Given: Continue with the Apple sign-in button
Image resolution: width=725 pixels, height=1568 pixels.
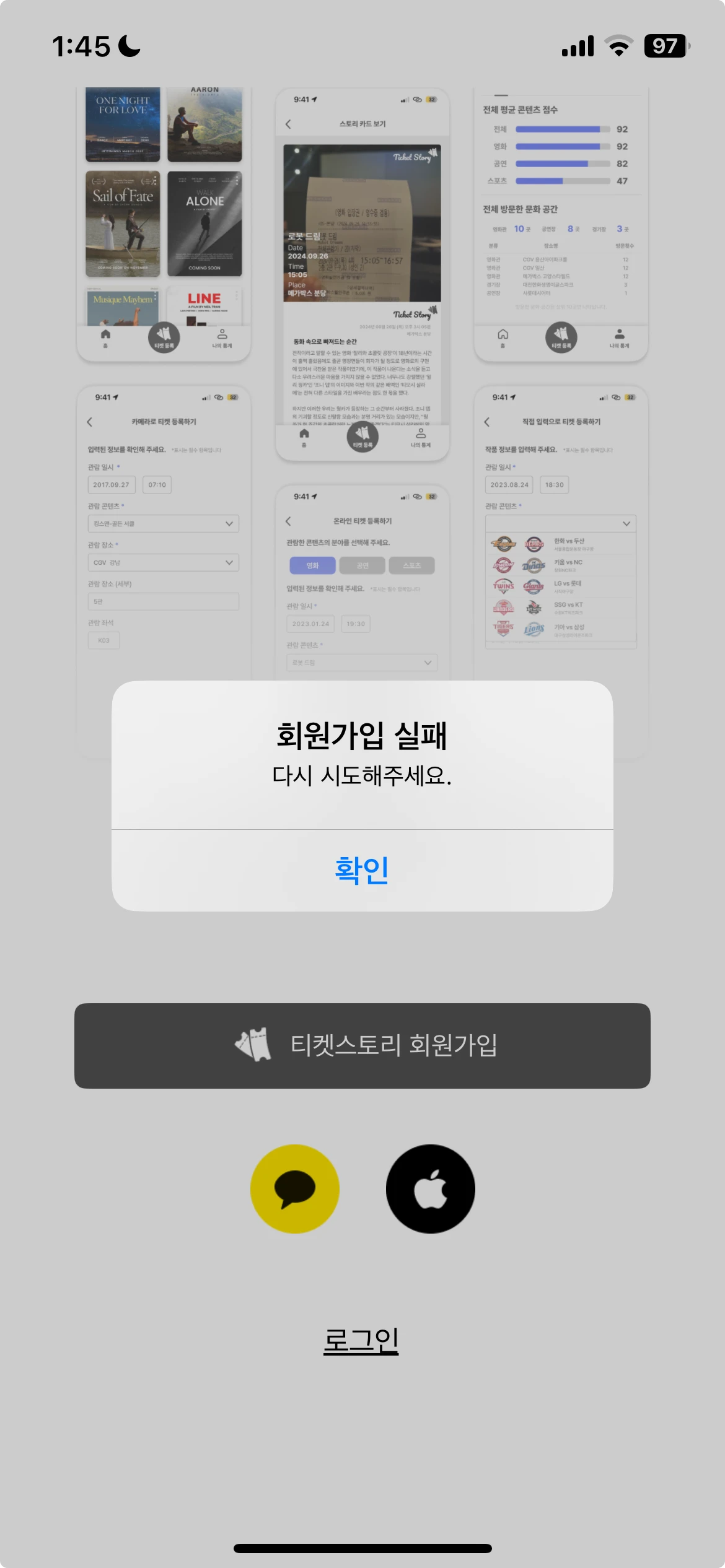Looking at the screenshot, I should click(x=430, y=1188).
